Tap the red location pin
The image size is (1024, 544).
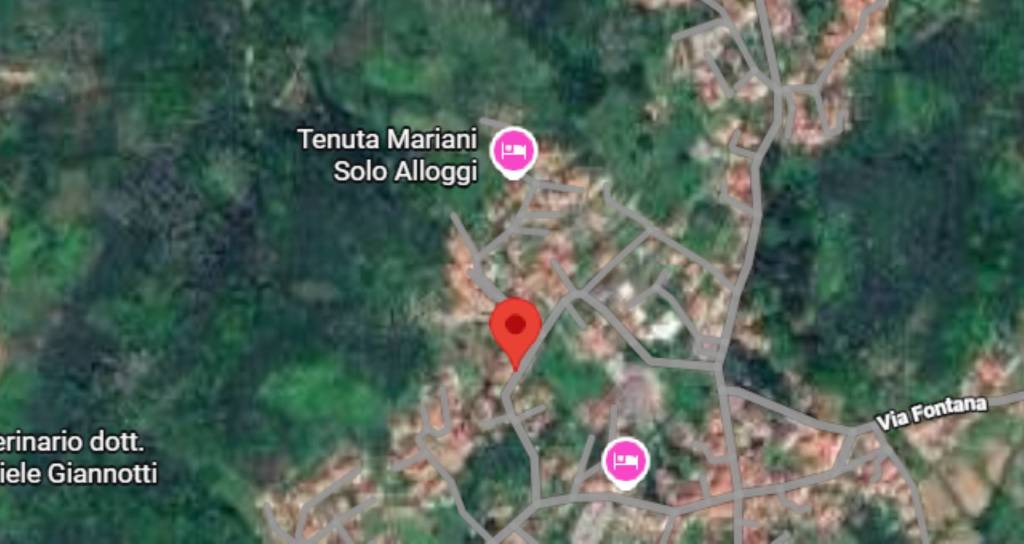515,327
